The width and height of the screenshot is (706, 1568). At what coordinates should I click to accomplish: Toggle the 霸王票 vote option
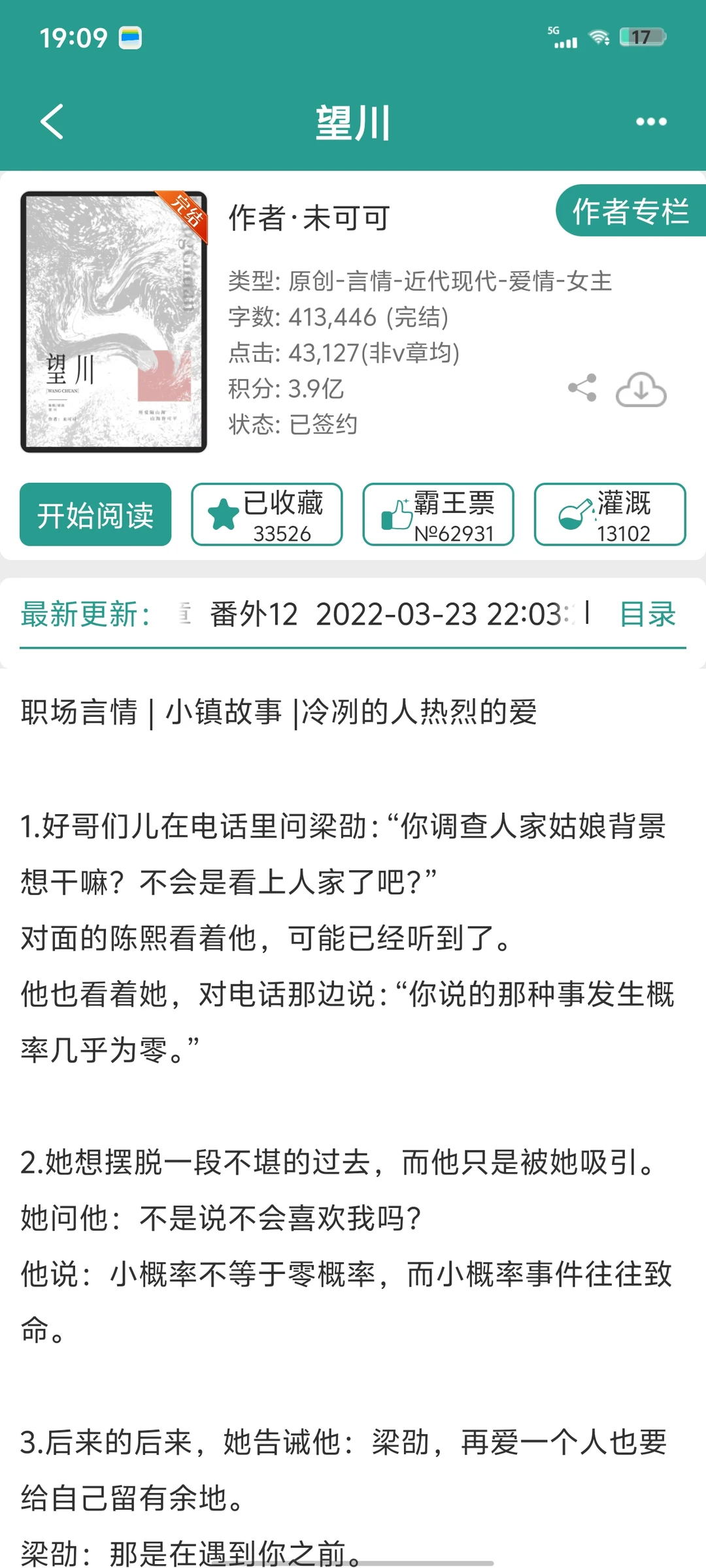pyautogui.click(x=438, y=515)
